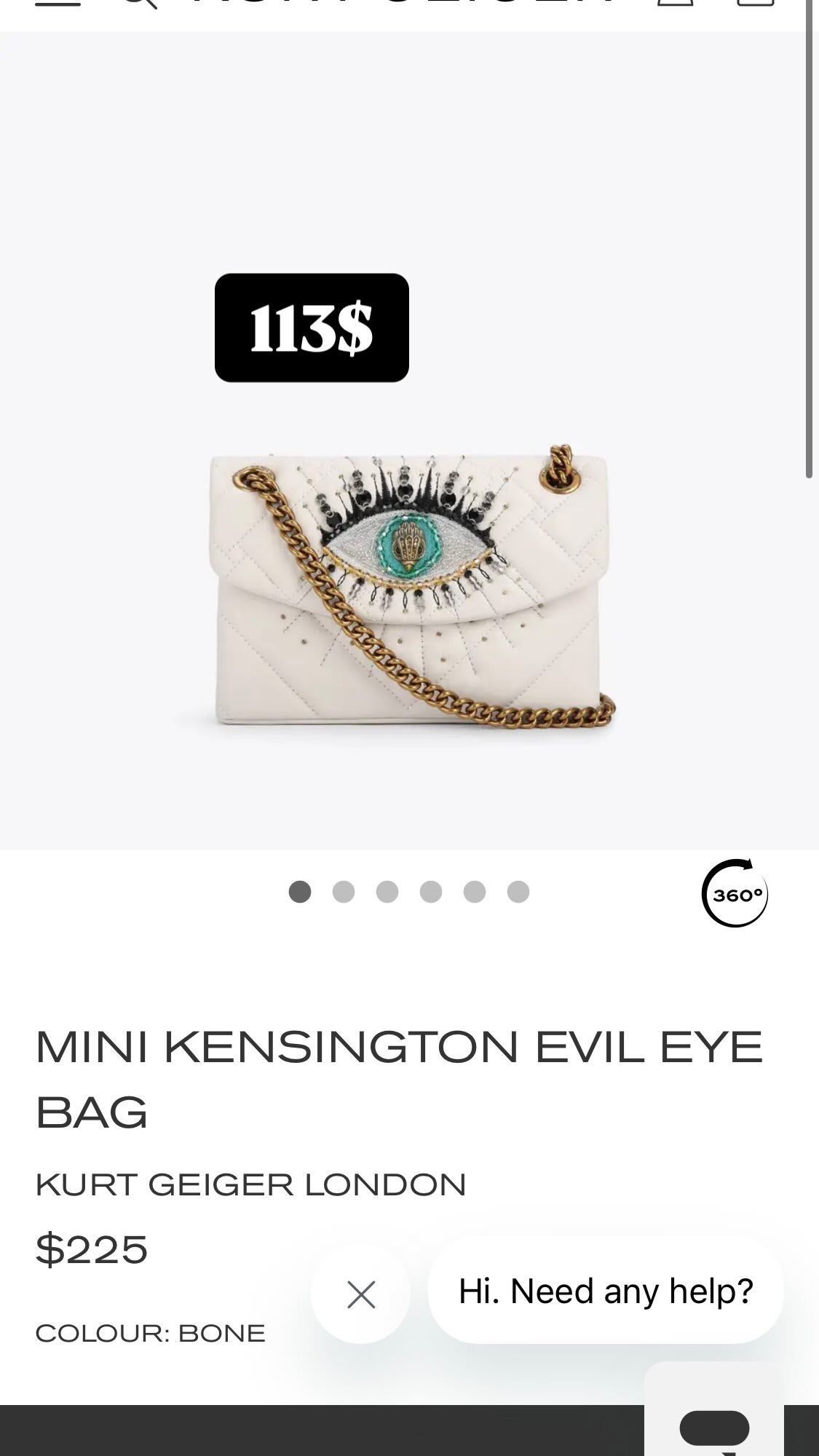The height and width of the screenshot is (1456, 819).
Task: Open the Evil Eye bag product image
Action: [411, 590]
